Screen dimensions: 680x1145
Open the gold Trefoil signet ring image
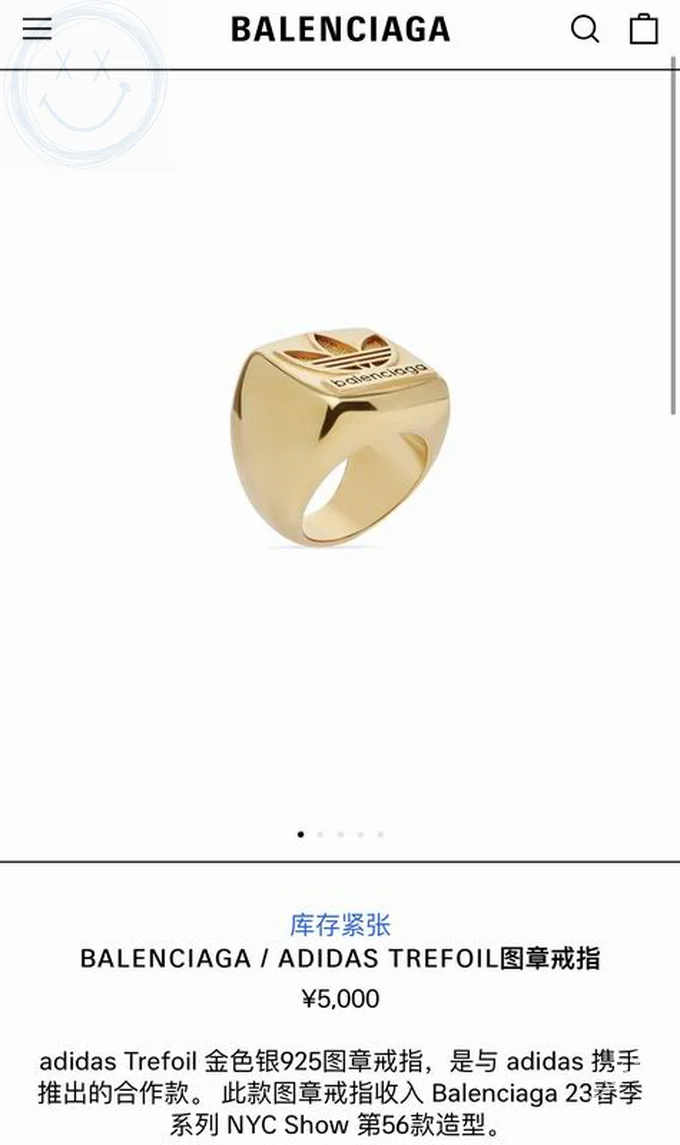(339, 441)
